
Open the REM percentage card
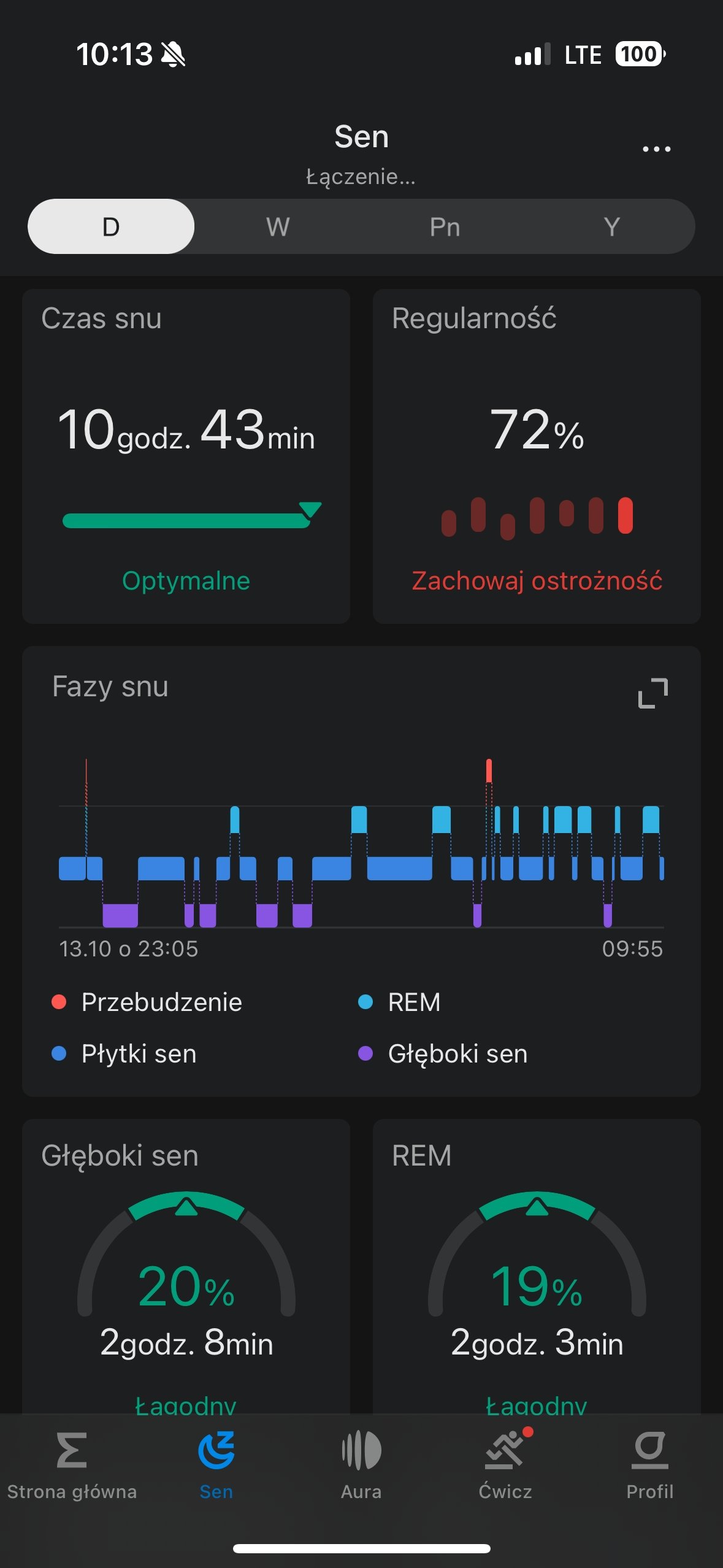coord(537,1267)
